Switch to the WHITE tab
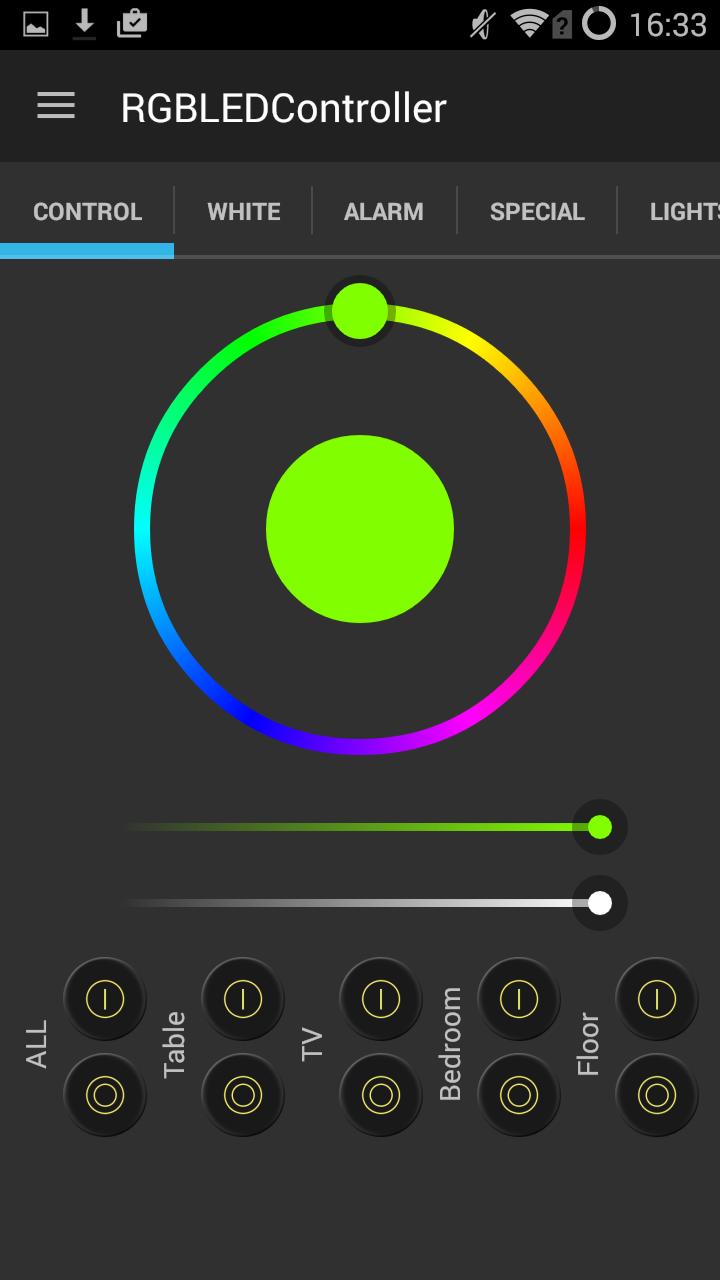The image size is (720, 1280). [243, 211]
